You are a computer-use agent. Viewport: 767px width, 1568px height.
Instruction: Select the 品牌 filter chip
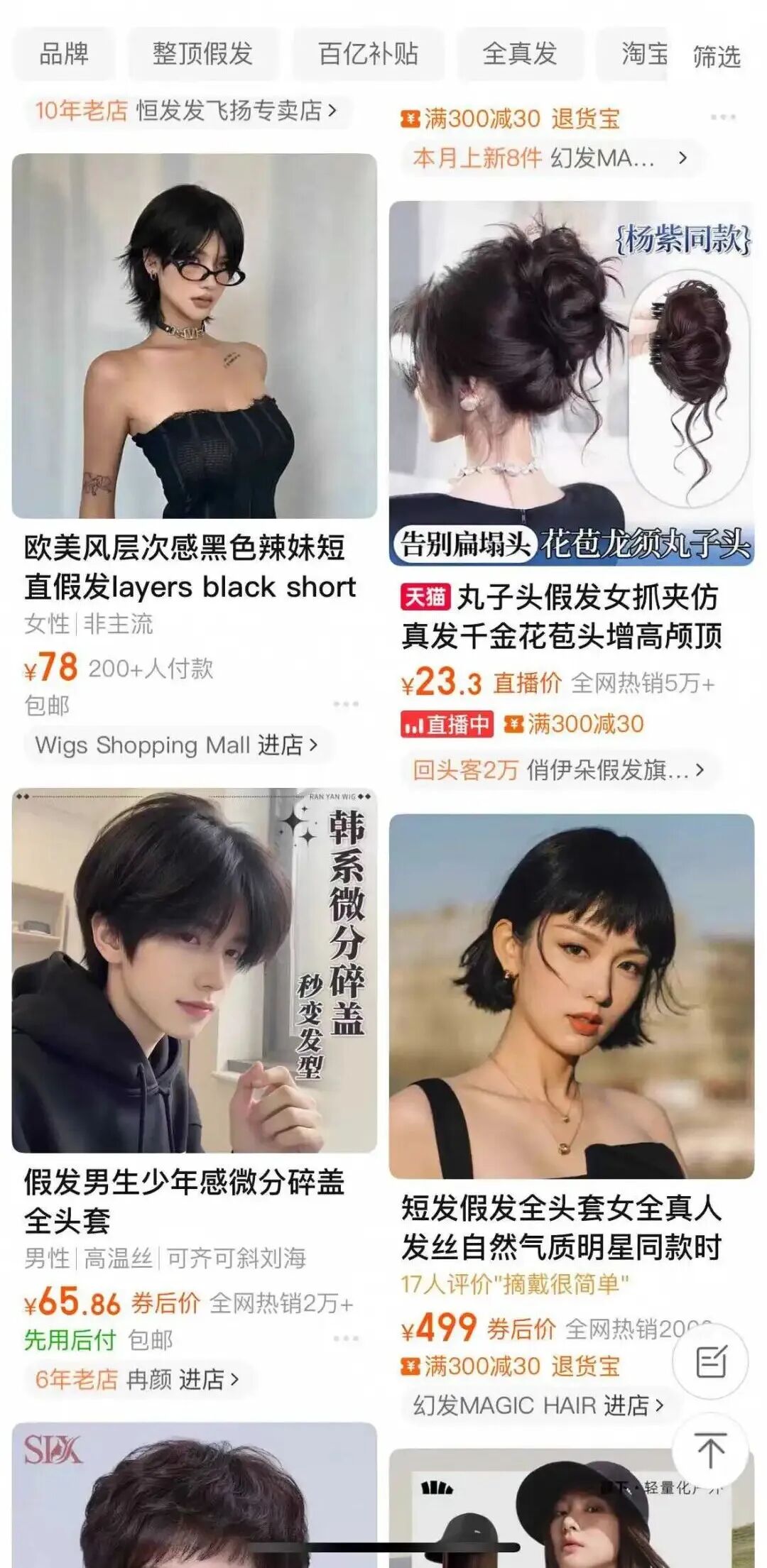click(x=64, y=54)
